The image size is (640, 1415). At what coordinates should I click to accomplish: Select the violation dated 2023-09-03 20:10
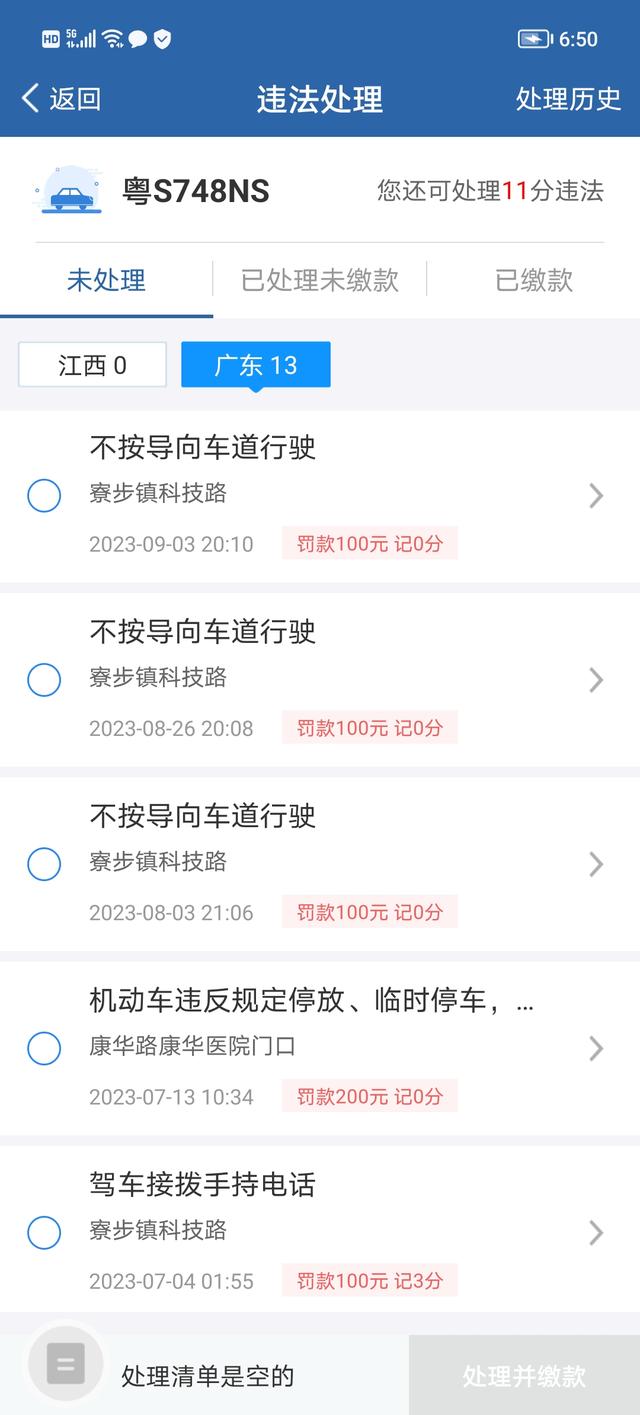click(x=44, y=495)
